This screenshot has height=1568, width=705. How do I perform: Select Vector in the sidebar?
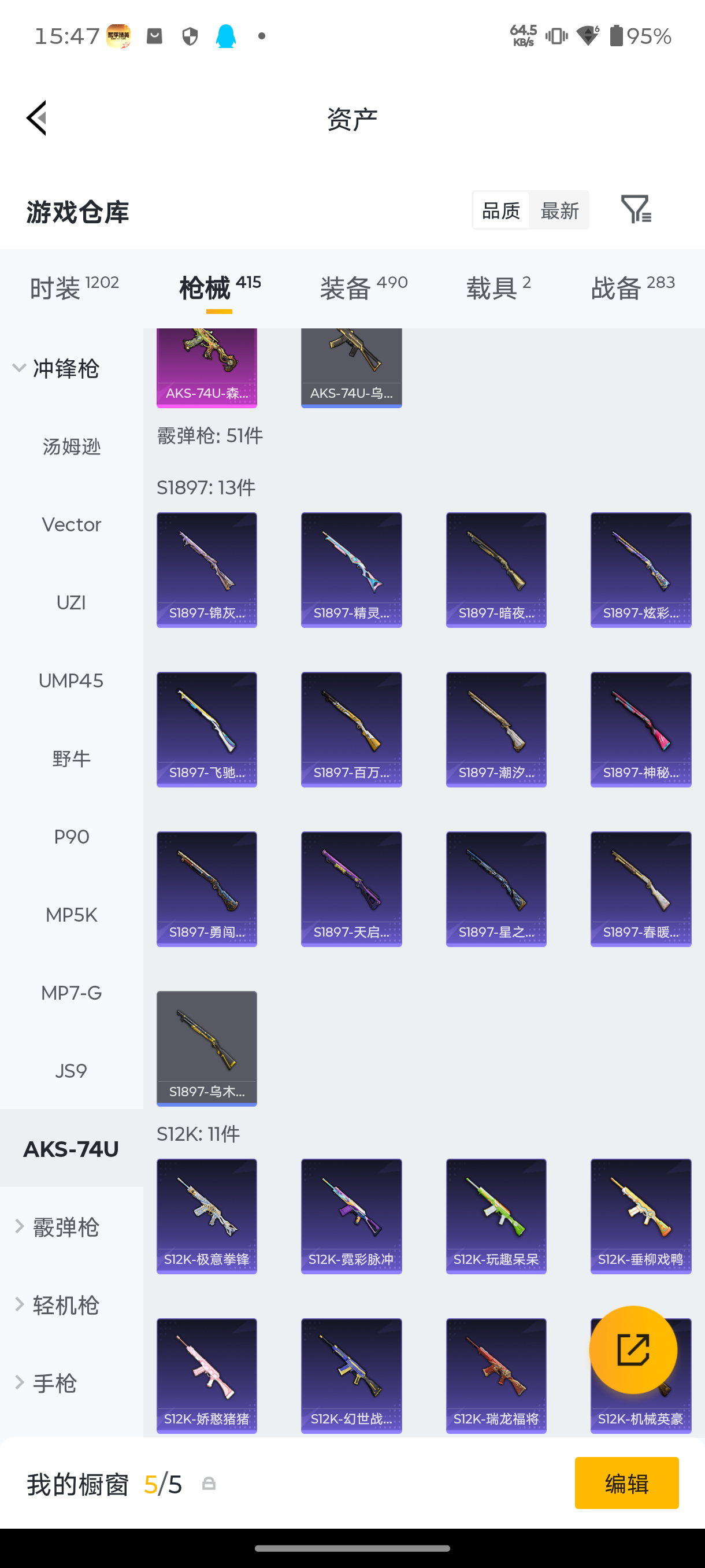point(71,525)
